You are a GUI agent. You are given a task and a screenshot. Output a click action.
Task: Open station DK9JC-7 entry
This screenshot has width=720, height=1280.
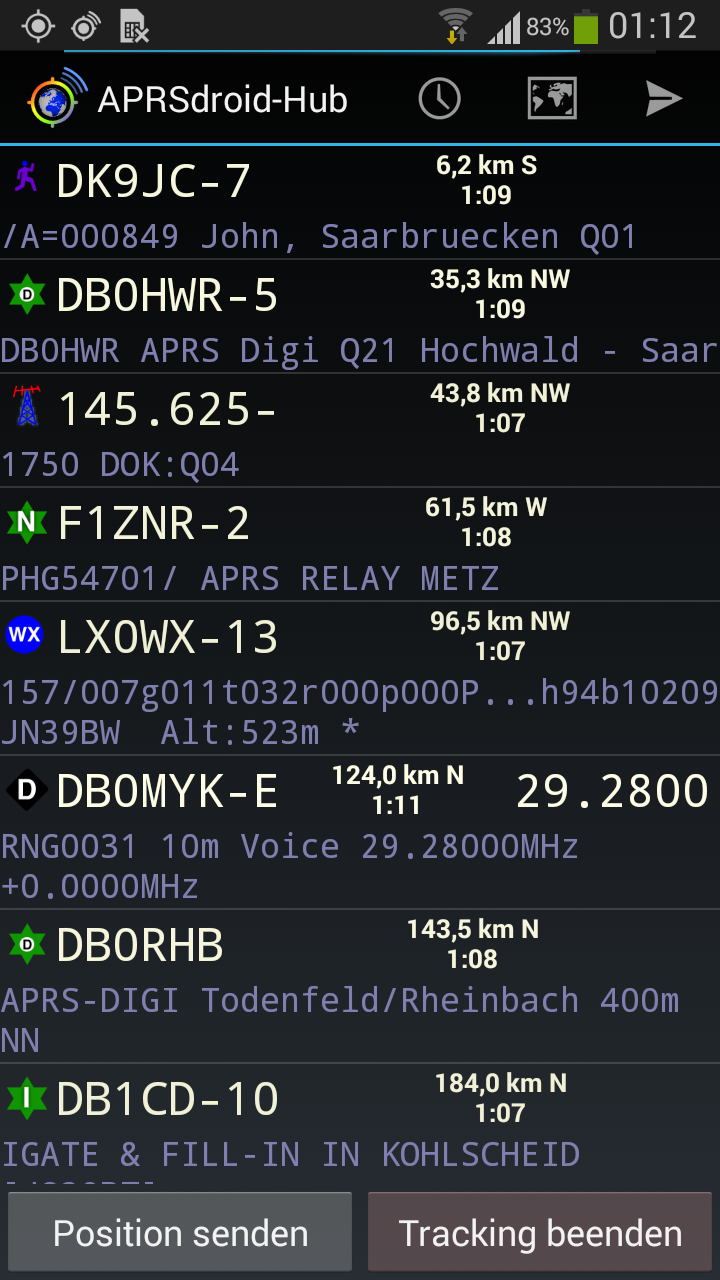pyautogui.click(x=360, y=203)
